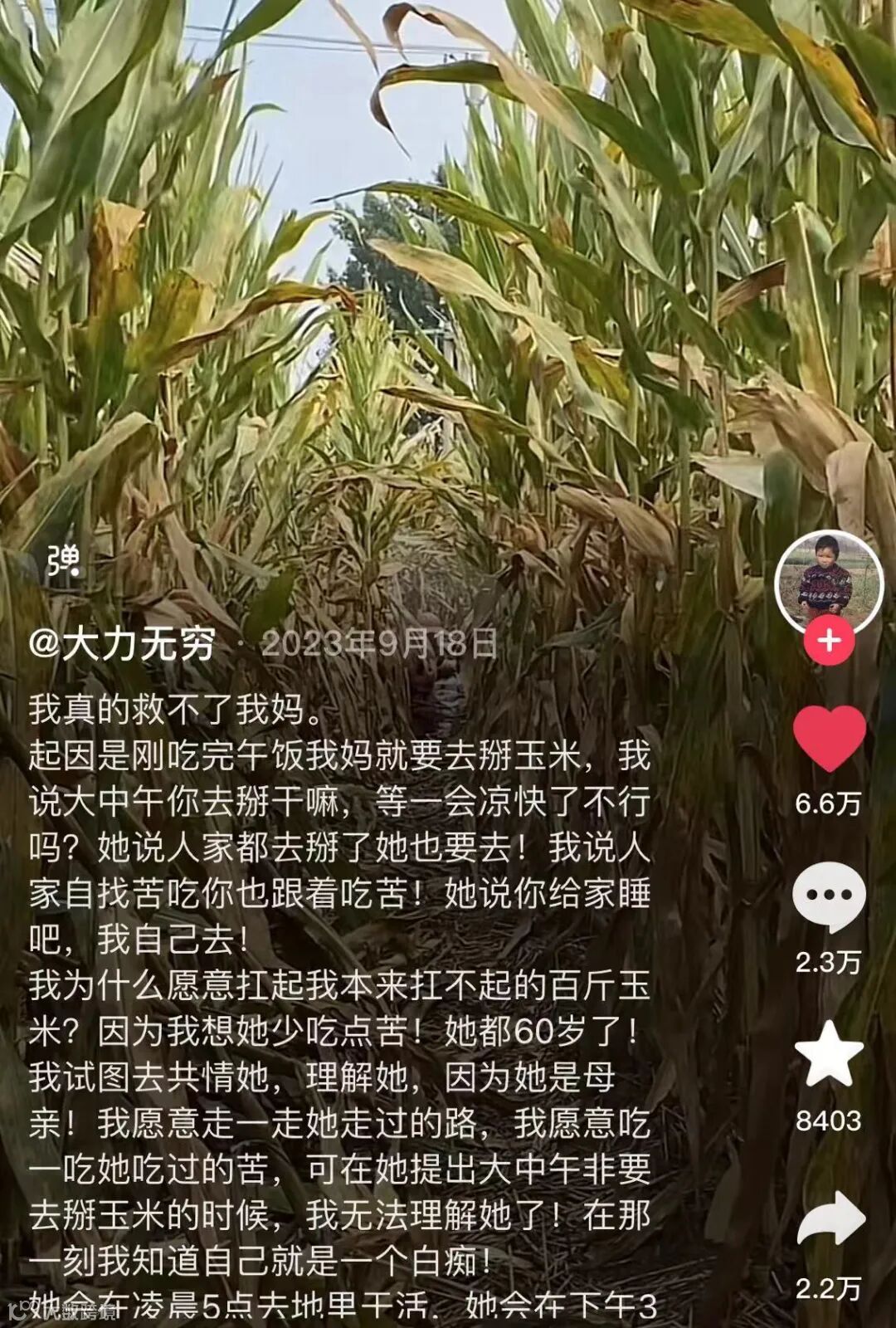896x1328 pixels.
Task: Add this video to favorites star
Action: pyautogui.click(x=829, y=1054)
